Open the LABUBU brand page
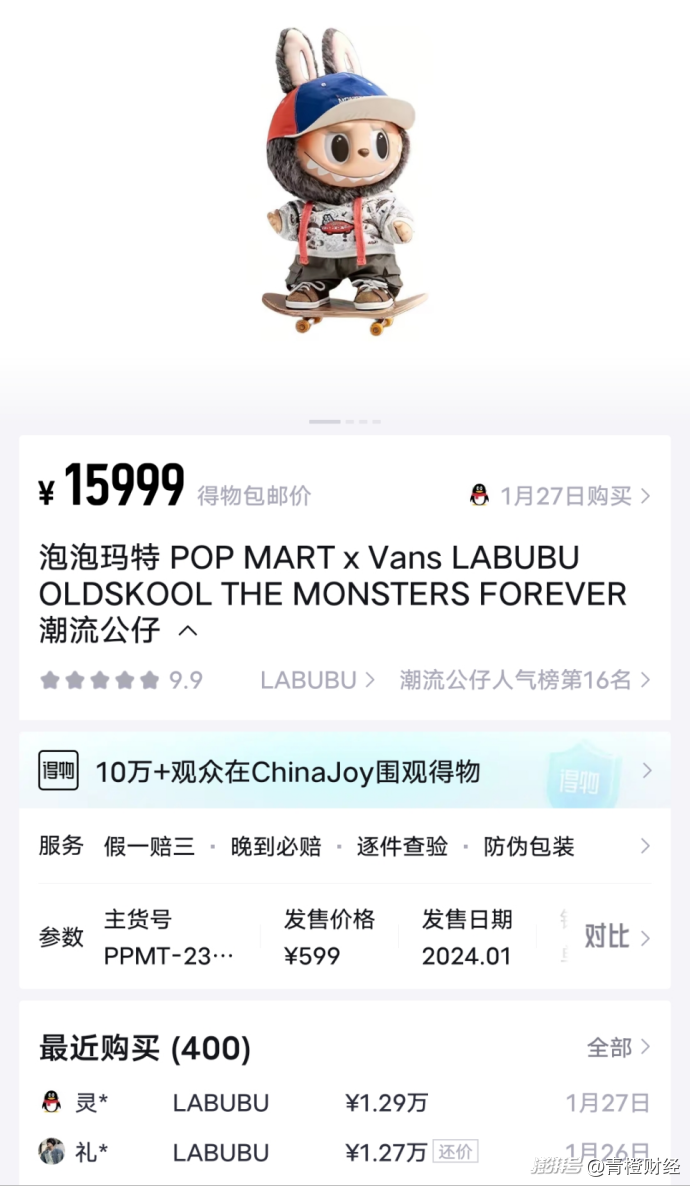This screenshot has width=690, height=1187. pos(317,680)
